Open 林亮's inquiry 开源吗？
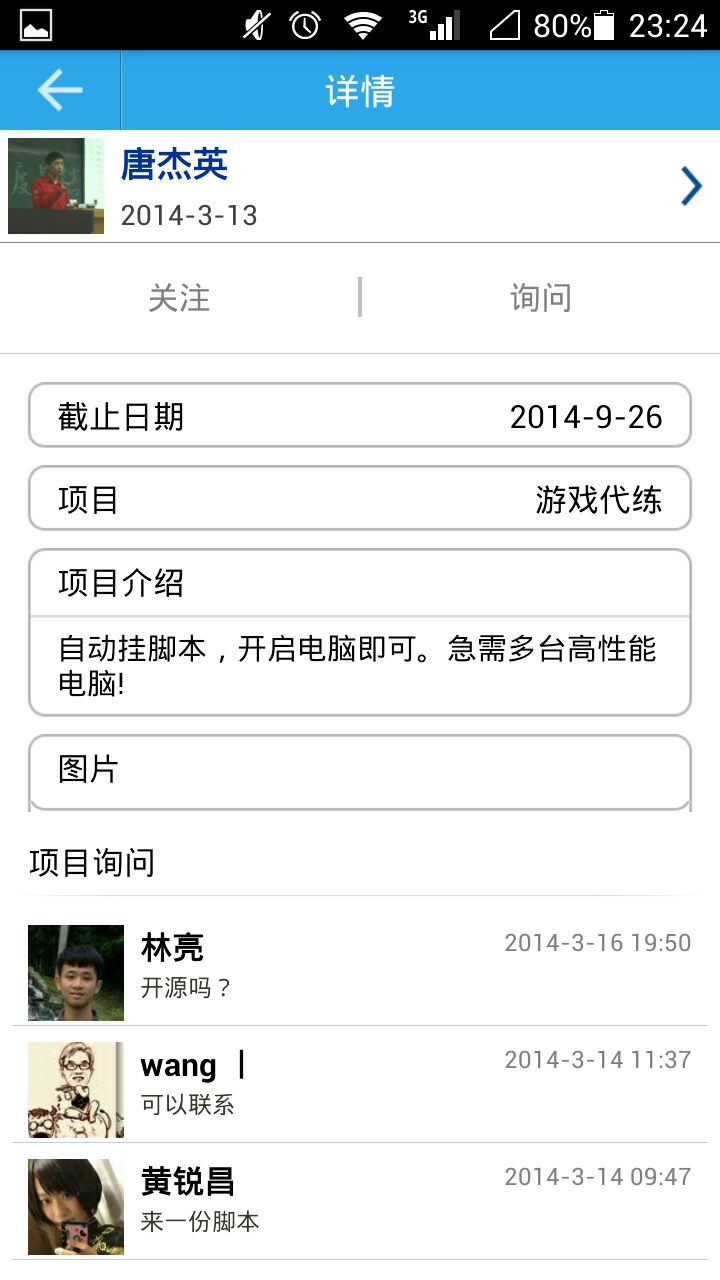720x1280 pixels. pyautogui.click(x=360, y=968)
